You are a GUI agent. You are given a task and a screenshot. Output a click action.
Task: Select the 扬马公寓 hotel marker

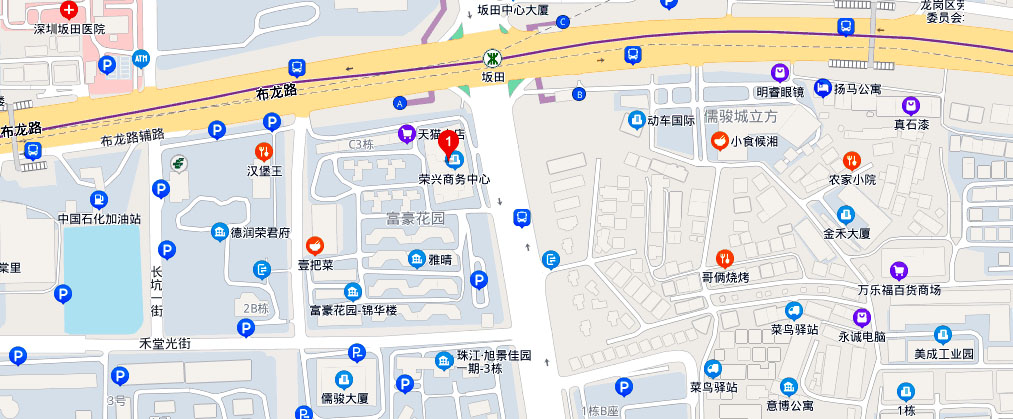pos(824,89)
